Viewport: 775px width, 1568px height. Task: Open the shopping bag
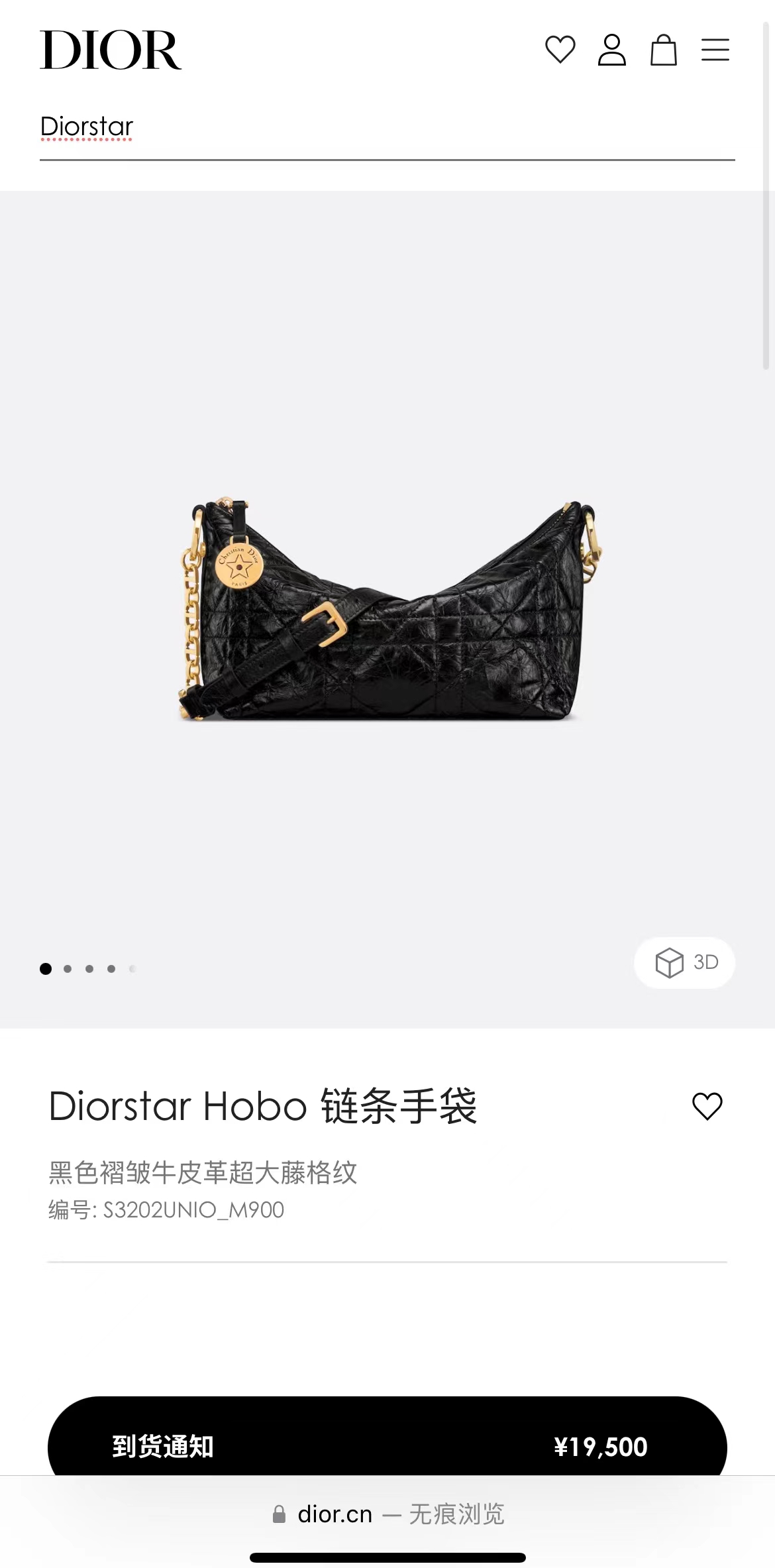click(x=663, y=50)
